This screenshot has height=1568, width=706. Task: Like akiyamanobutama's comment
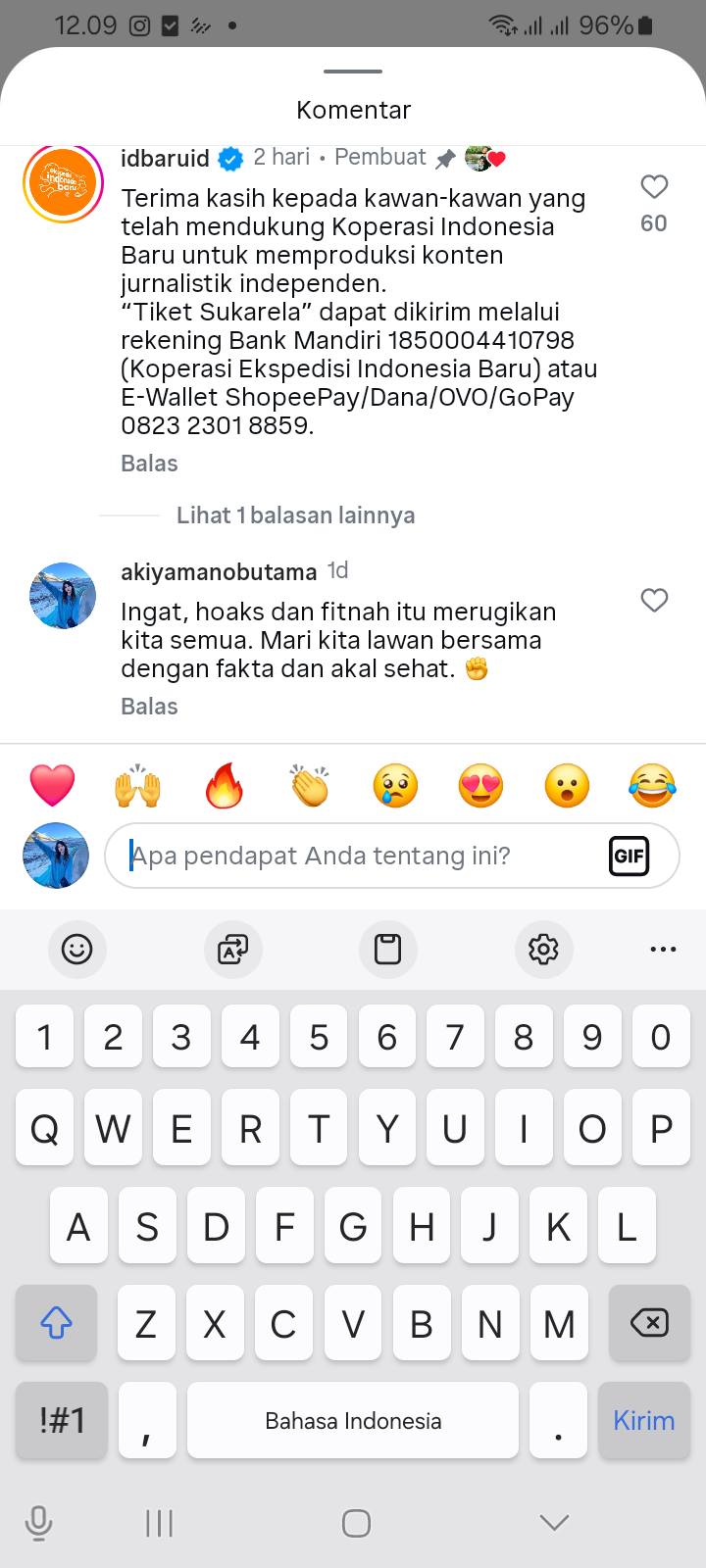coord(654,600)
